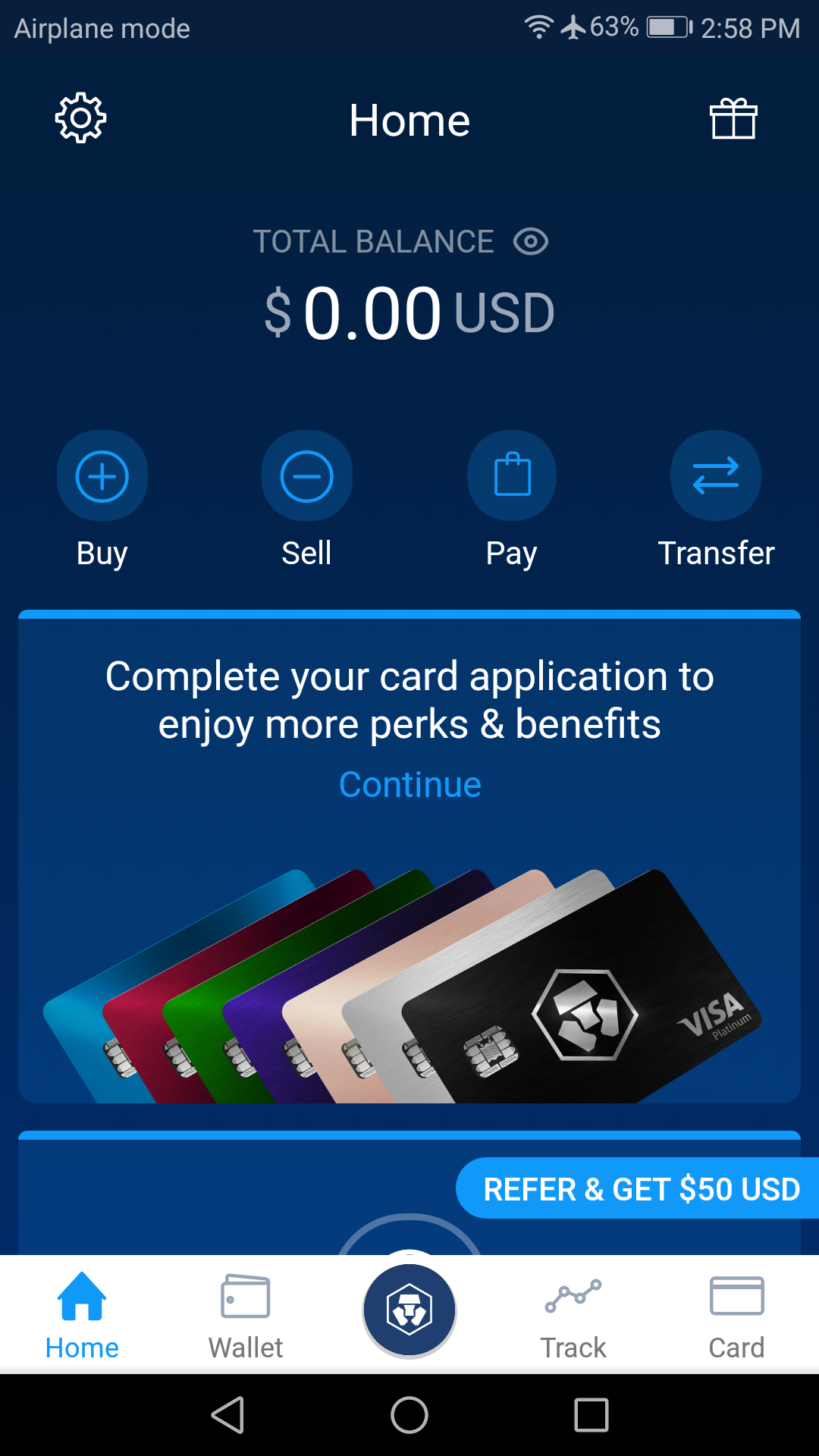Go back using system back button
819x1456 pixels.
tap(227, 1415)
